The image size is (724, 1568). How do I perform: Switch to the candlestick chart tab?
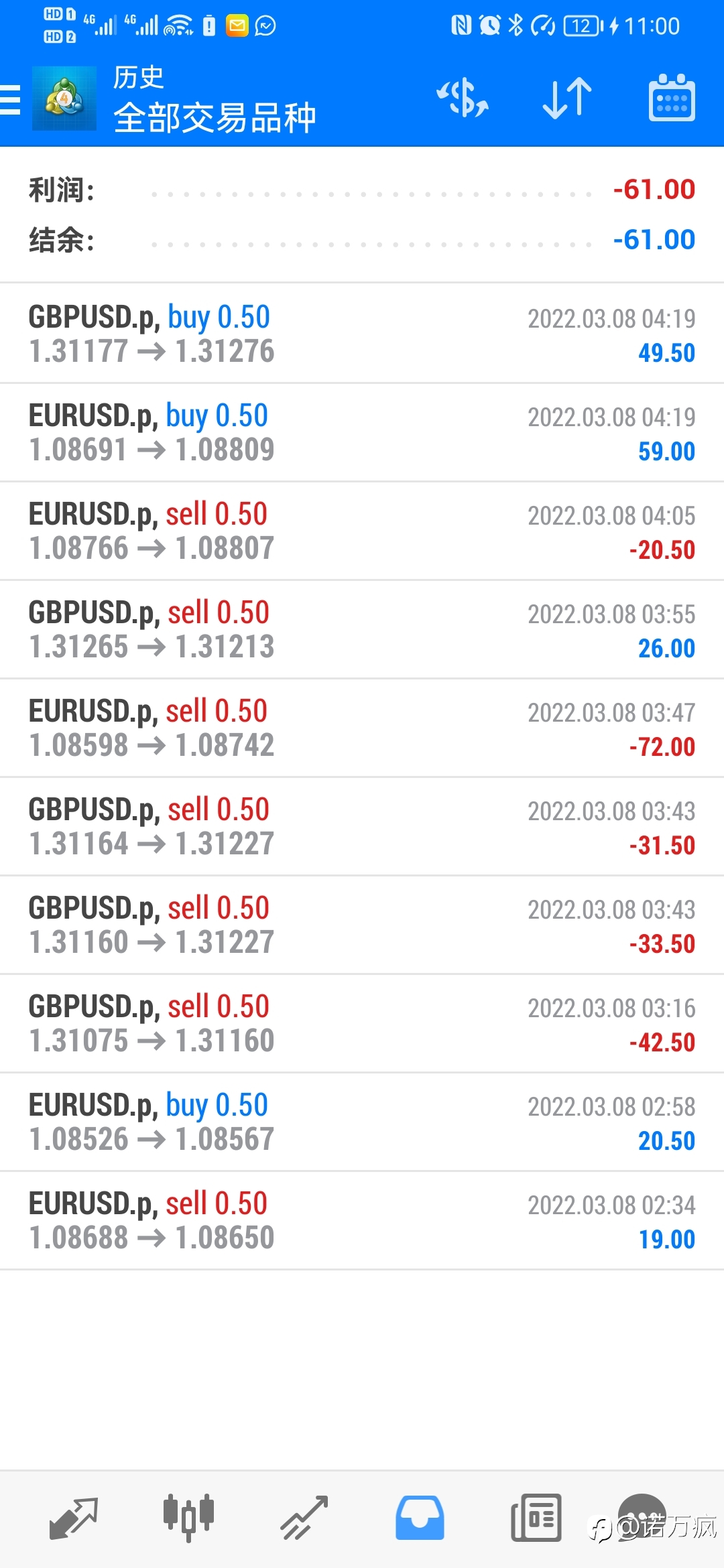tap(188, 1517)
